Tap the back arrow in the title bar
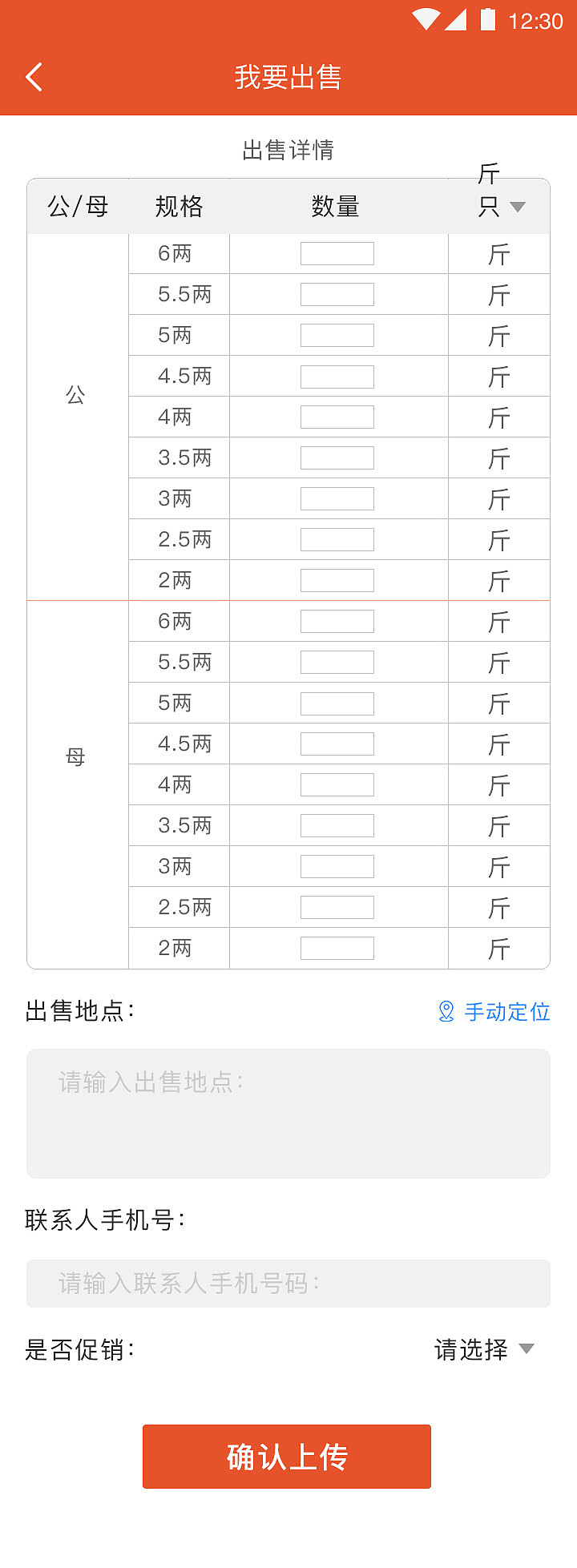Screen dimensions: 577x1568 (32, 76)
